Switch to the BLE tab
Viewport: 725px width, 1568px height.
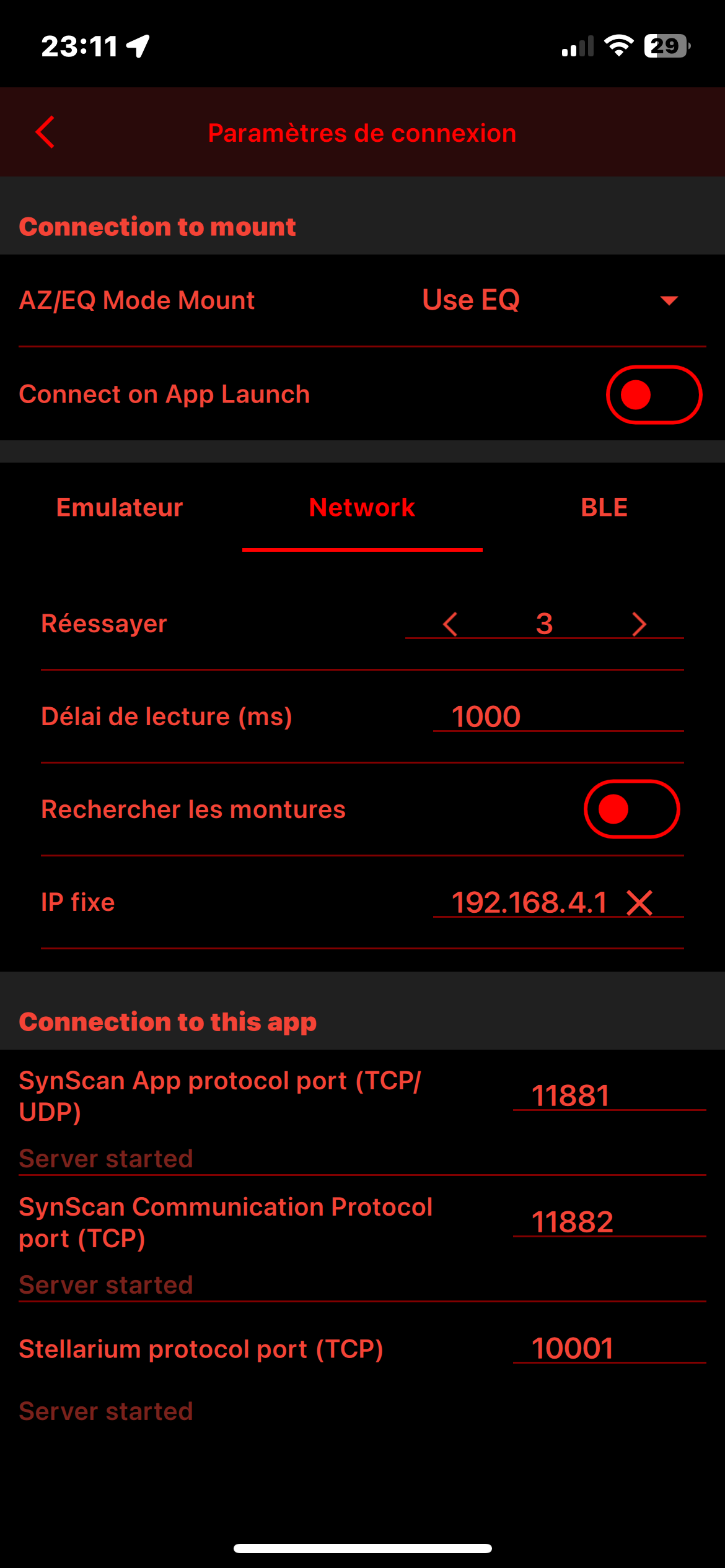pos(604,508)
